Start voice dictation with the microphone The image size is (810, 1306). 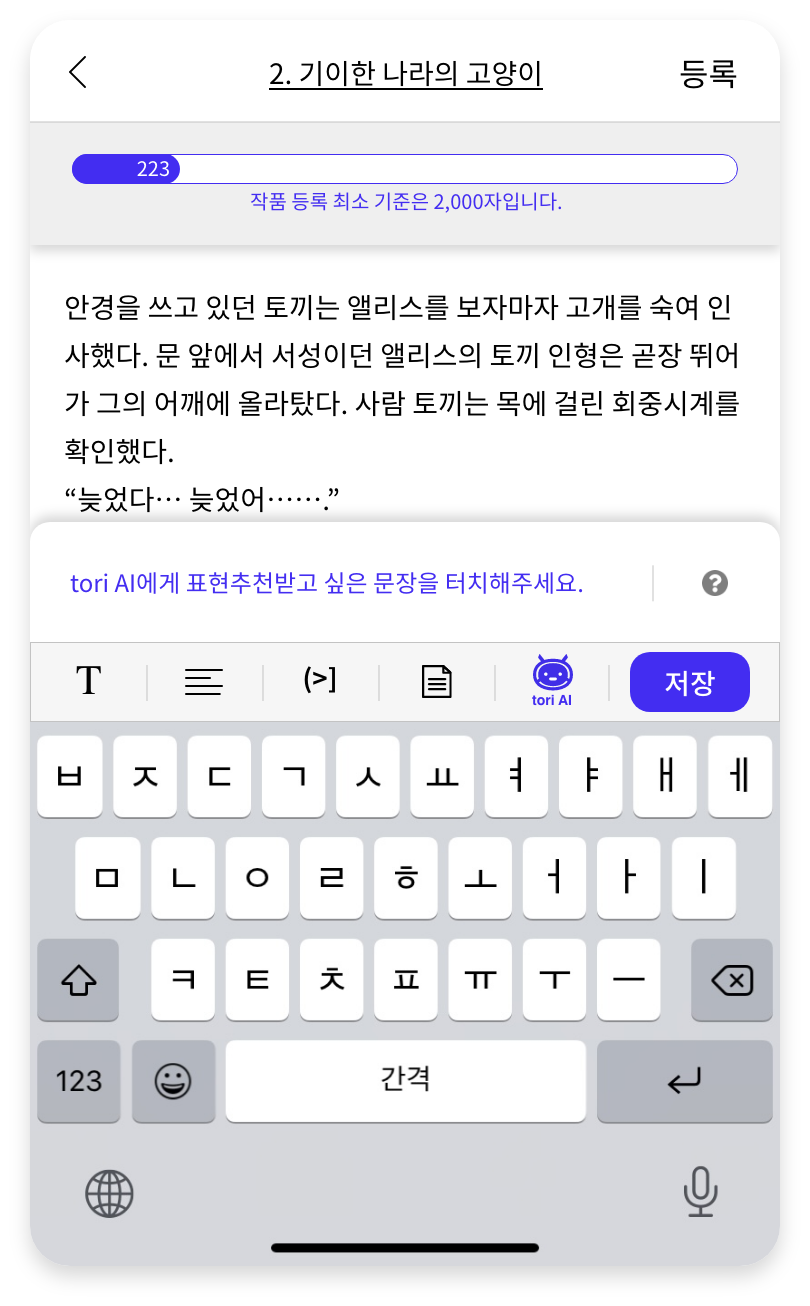tap(700, 1191)
